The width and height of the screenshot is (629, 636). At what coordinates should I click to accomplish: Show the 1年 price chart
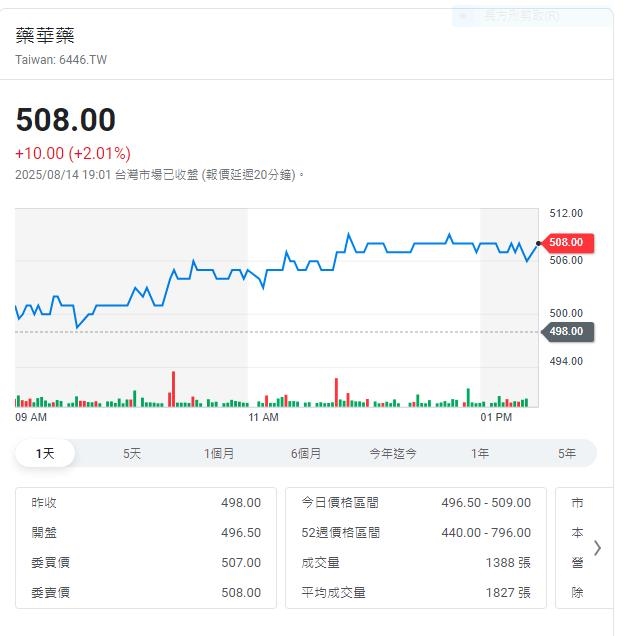pyautogui.click(x=480, y=453)
